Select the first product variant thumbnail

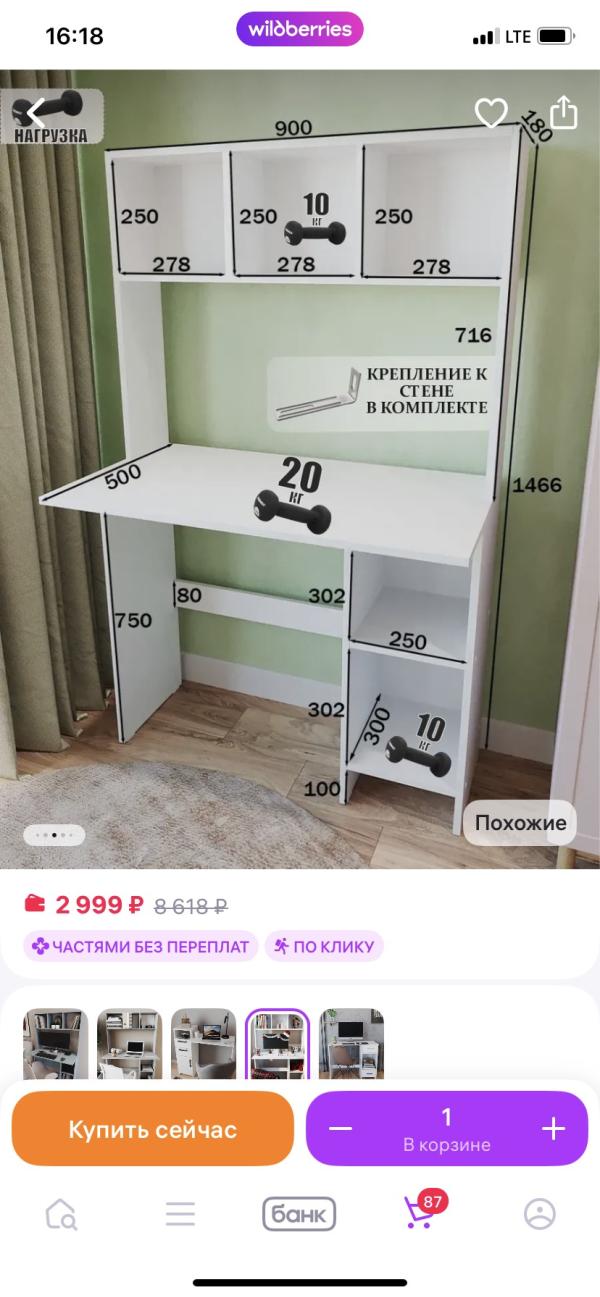pyautogui.click(x=56, y=1043)
